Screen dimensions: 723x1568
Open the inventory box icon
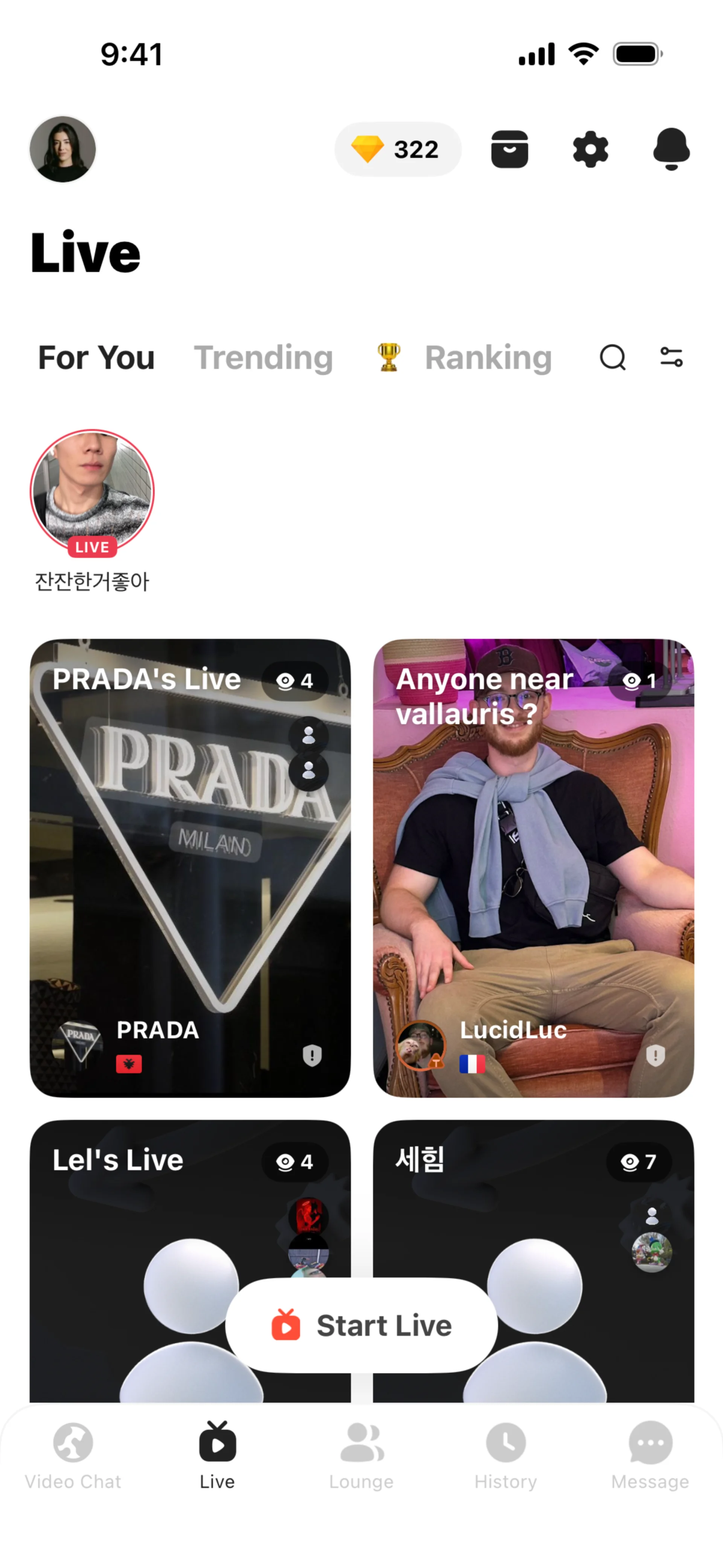pyautogui.click(x=509, y=149)
